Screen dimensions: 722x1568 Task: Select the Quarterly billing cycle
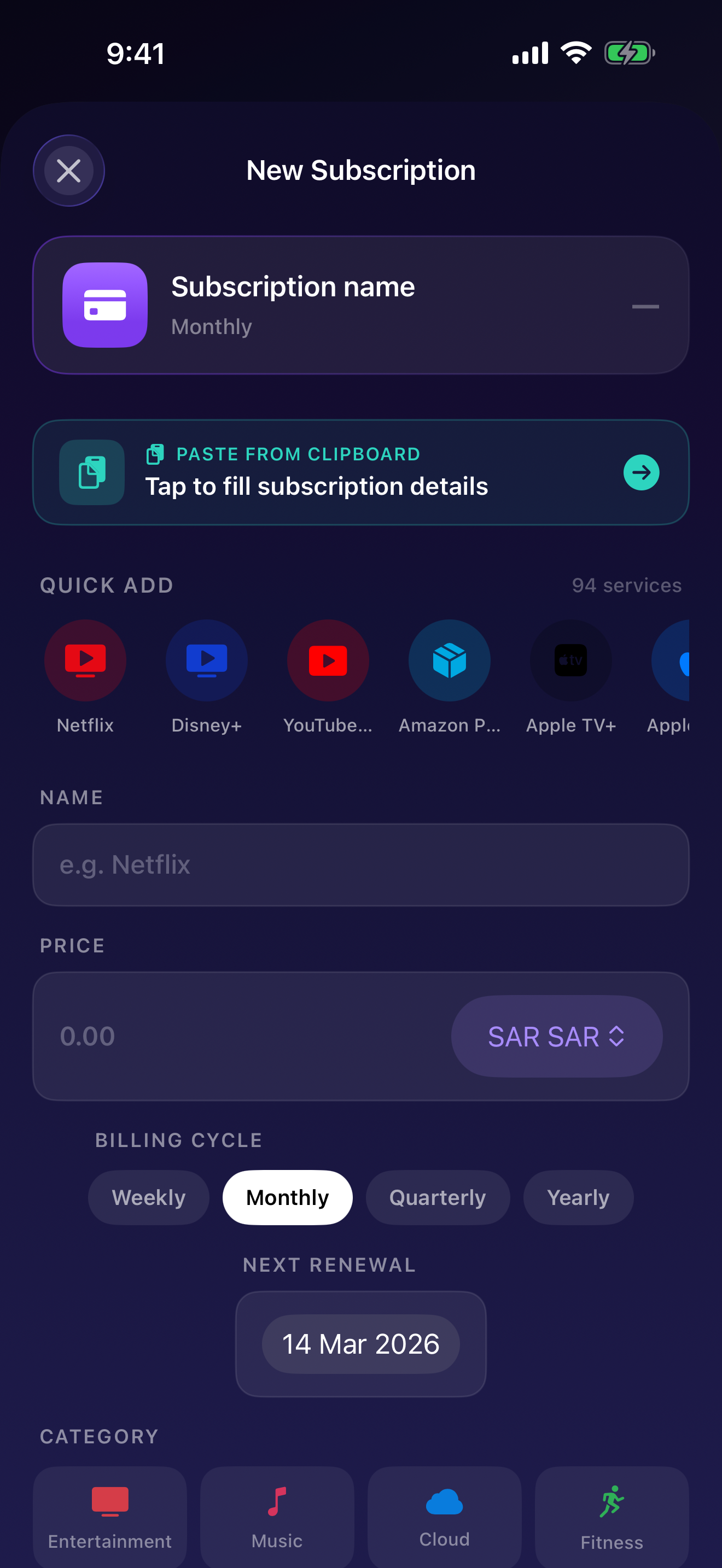pos(437,1197)
